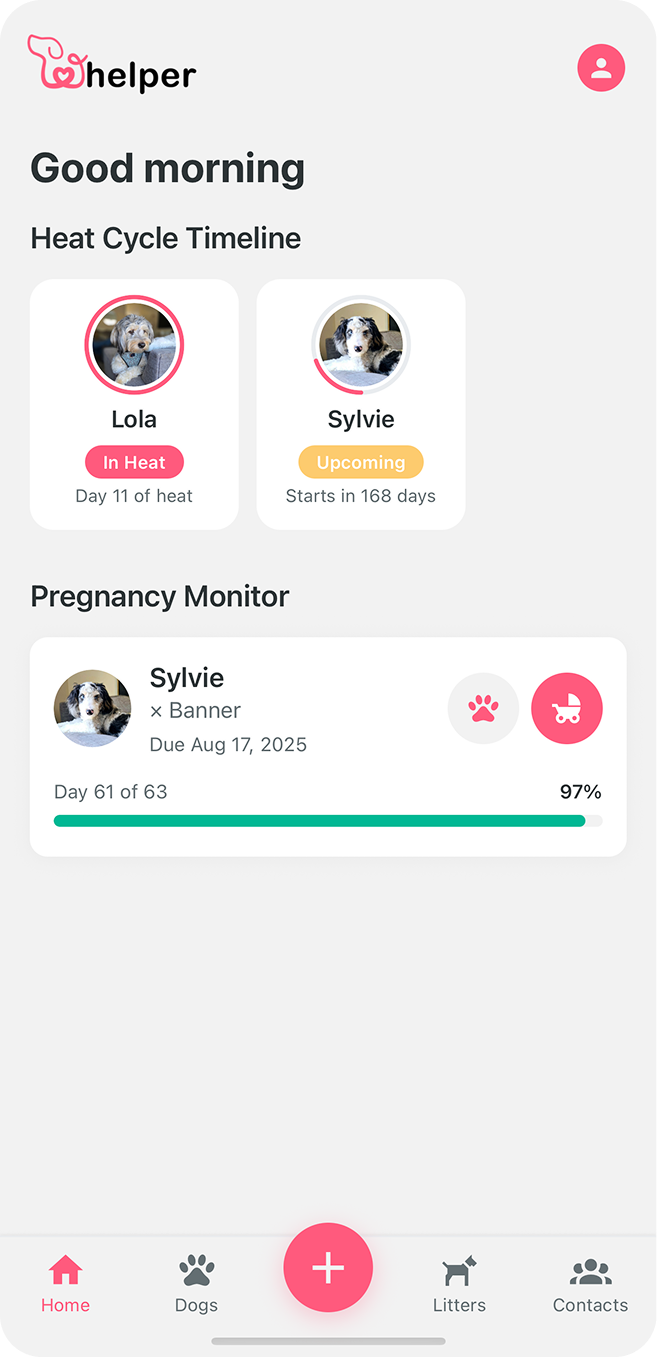Tap the plus add button
657x1357 pixels.
click(328, 1267)
